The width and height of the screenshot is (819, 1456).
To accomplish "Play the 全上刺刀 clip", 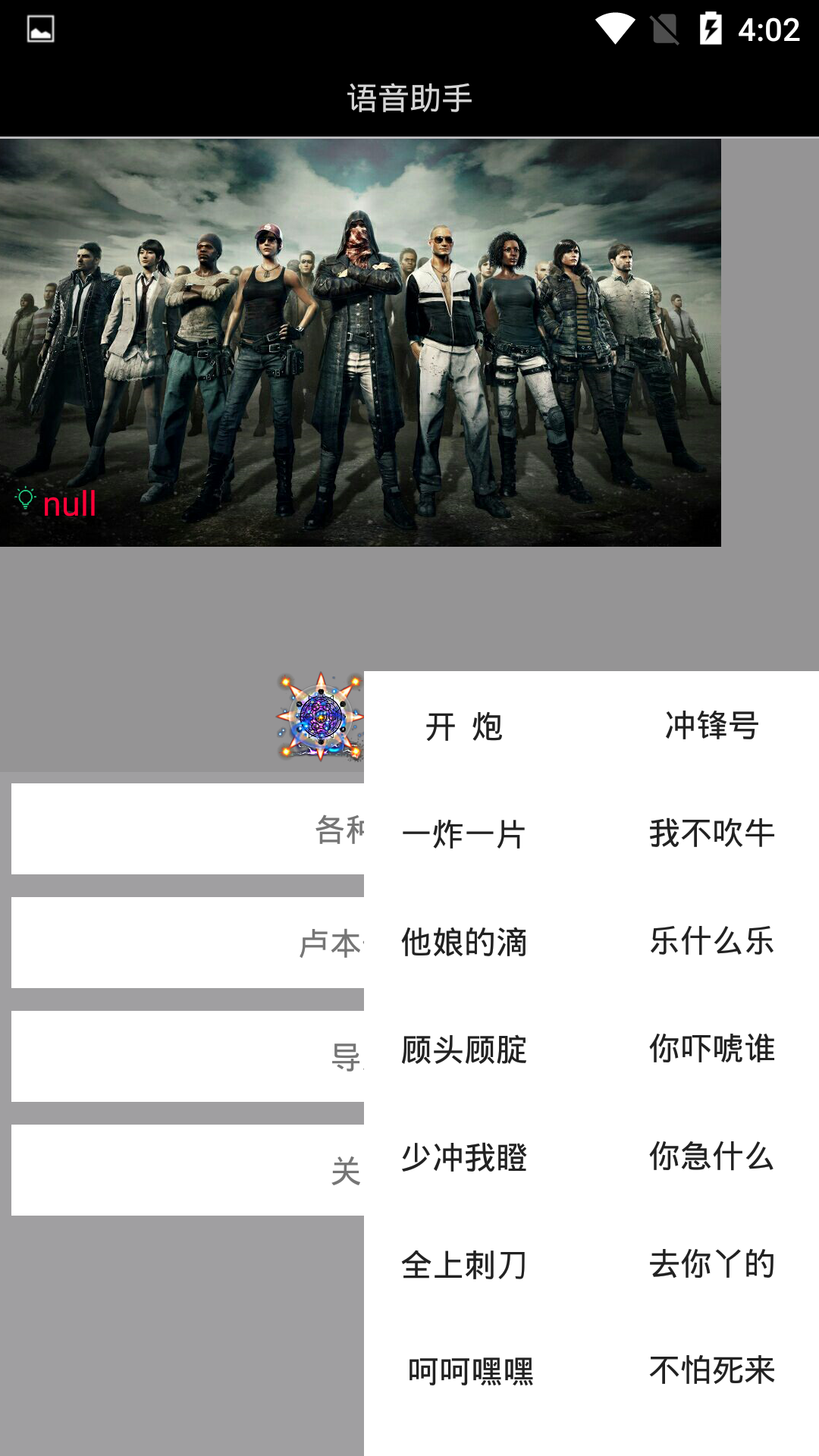I will click(464, 1265).
